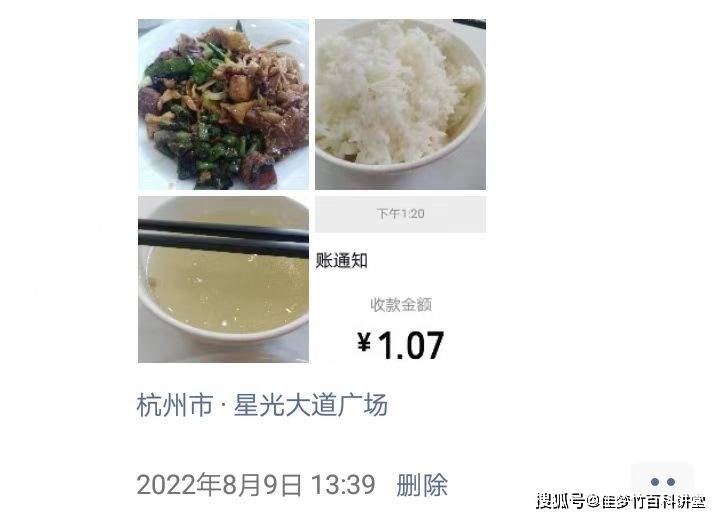Open the ¥1.07 payment receipt image

[x=400, y=279]
